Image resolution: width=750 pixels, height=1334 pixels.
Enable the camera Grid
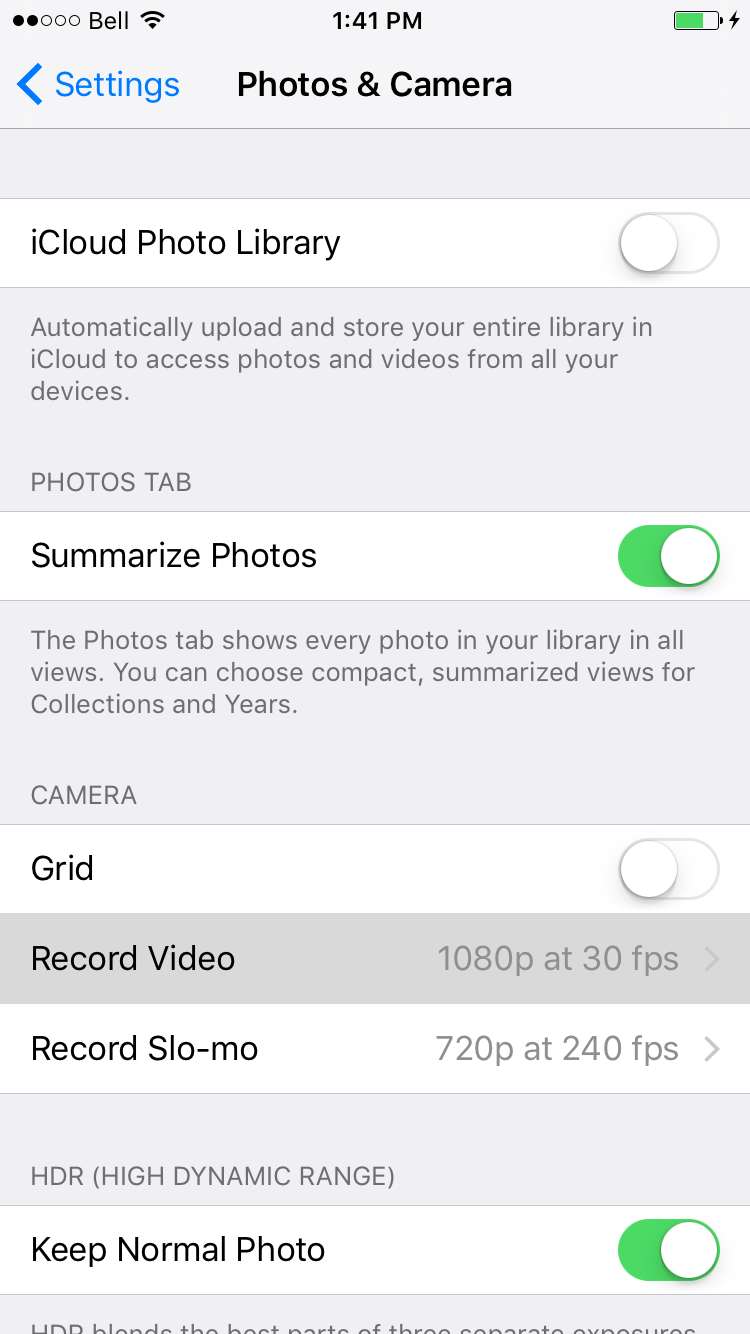668,869
